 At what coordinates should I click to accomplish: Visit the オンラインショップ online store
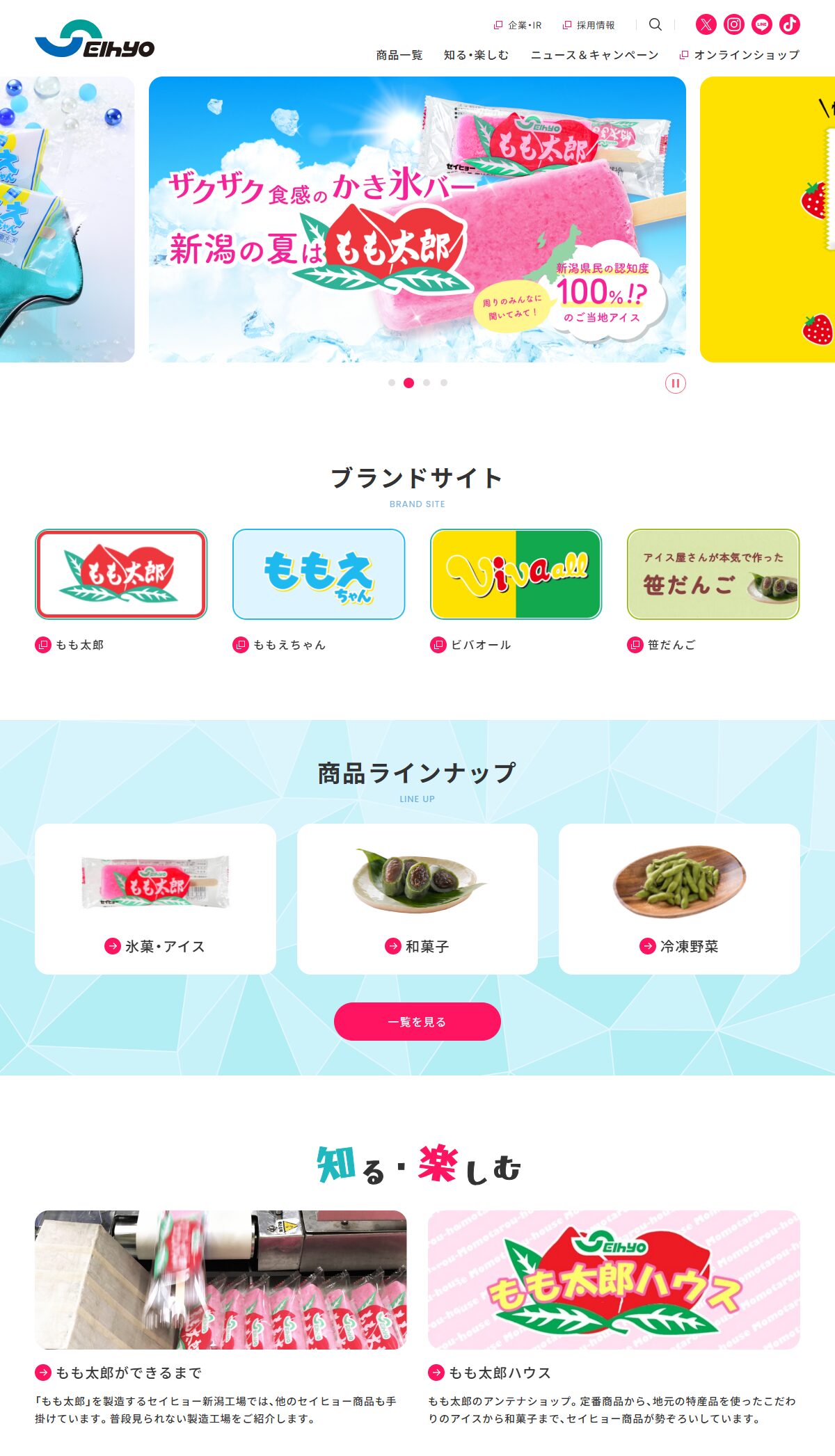[740, 55]
